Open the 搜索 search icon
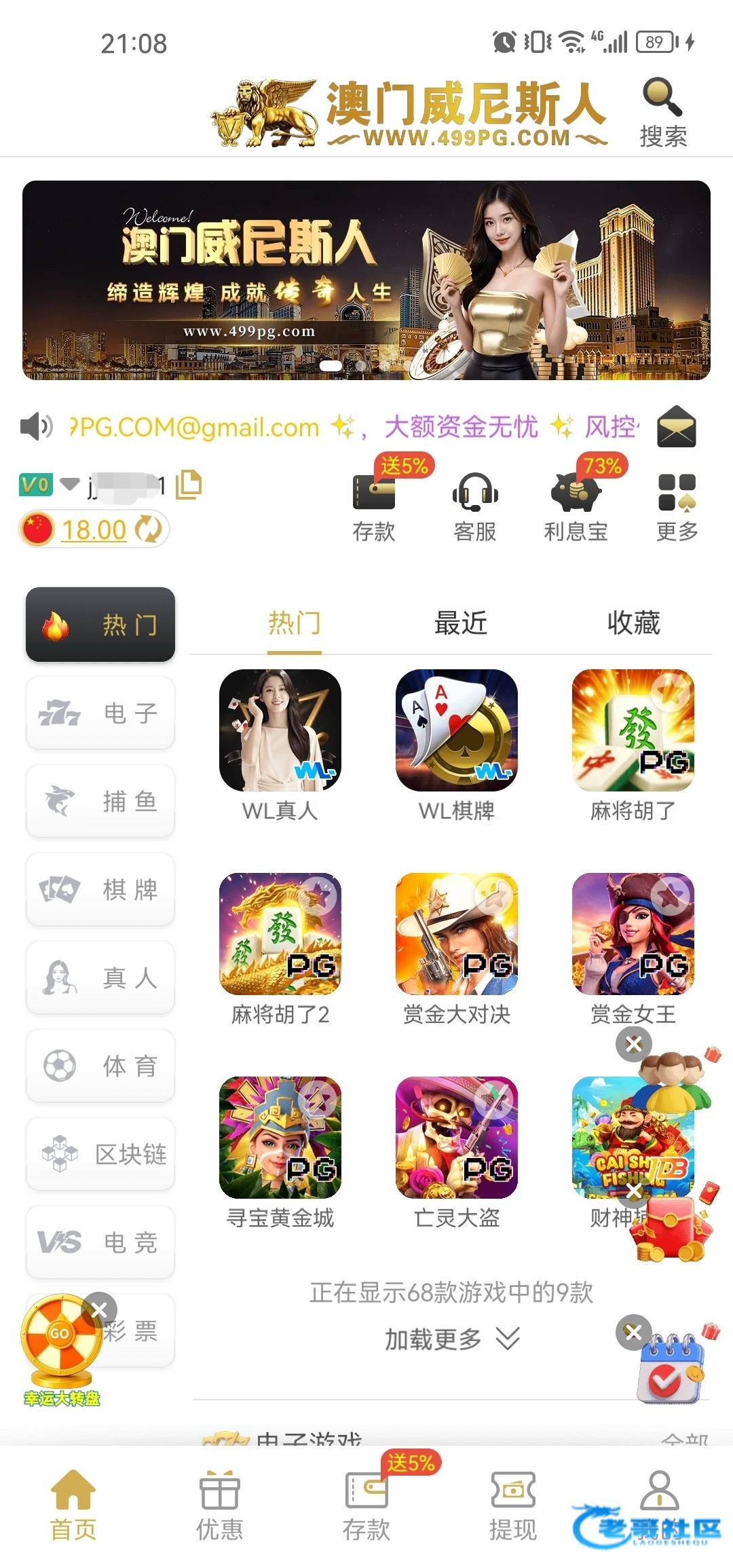Viewport: 733px width, 1568px height. (x=662, y=112)
